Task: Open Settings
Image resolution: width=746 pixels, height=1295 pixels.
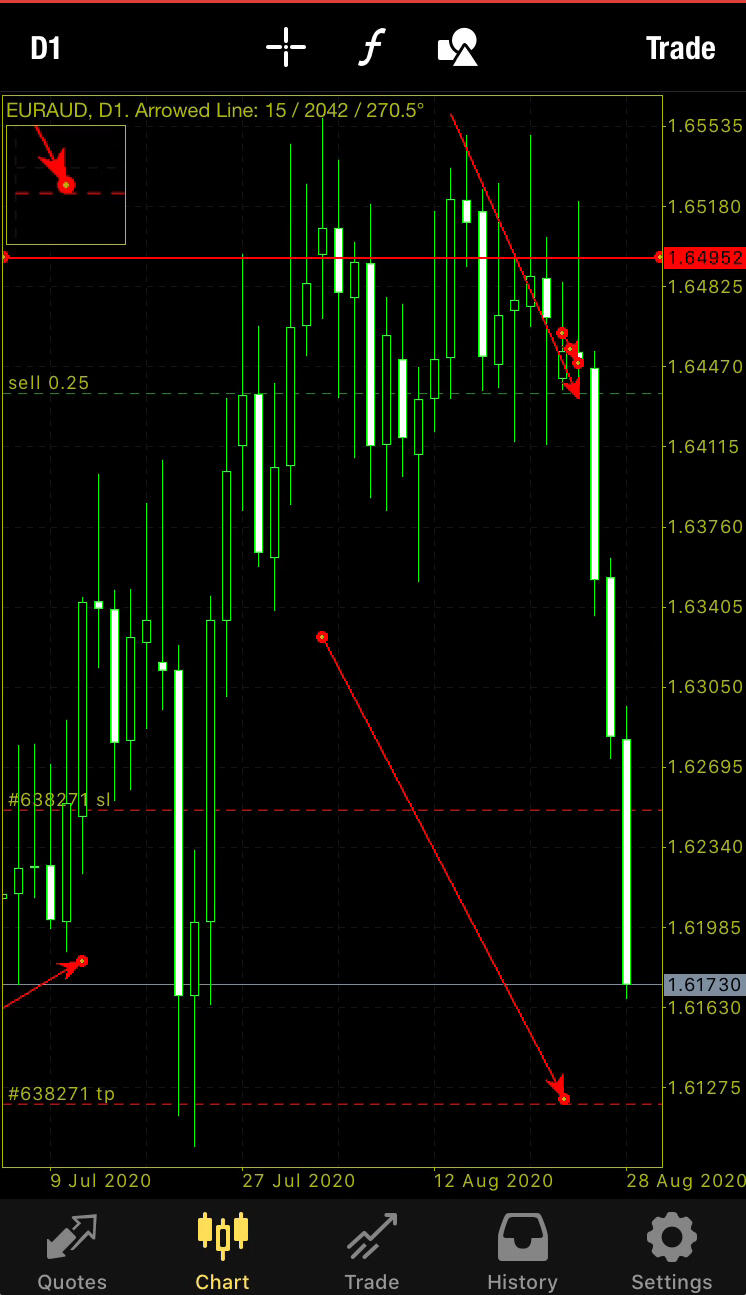Action: pos(672,1250)
